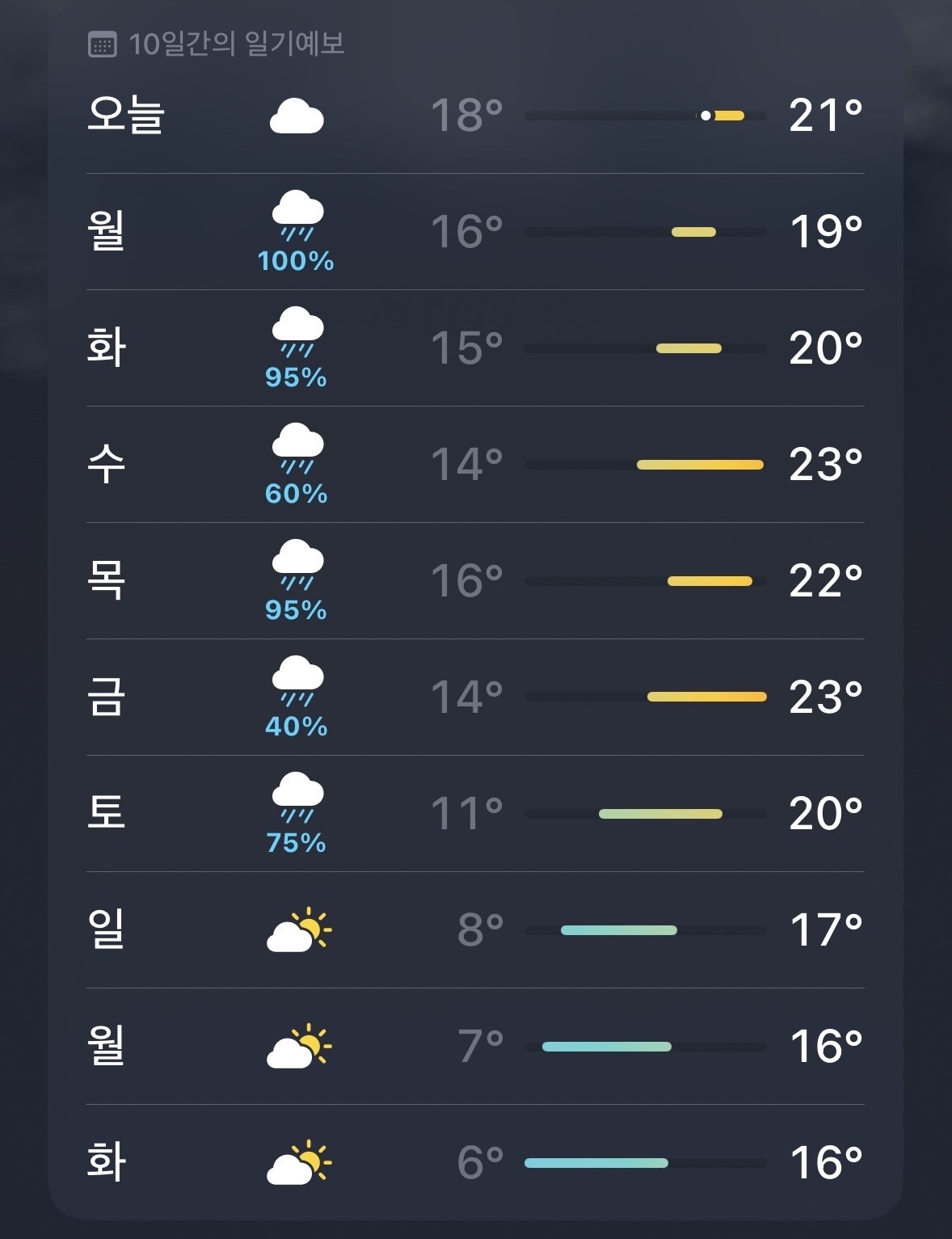Open the 목 (Thursday) forecast row
The image size is (952, 1239).
tap(475, 581)
